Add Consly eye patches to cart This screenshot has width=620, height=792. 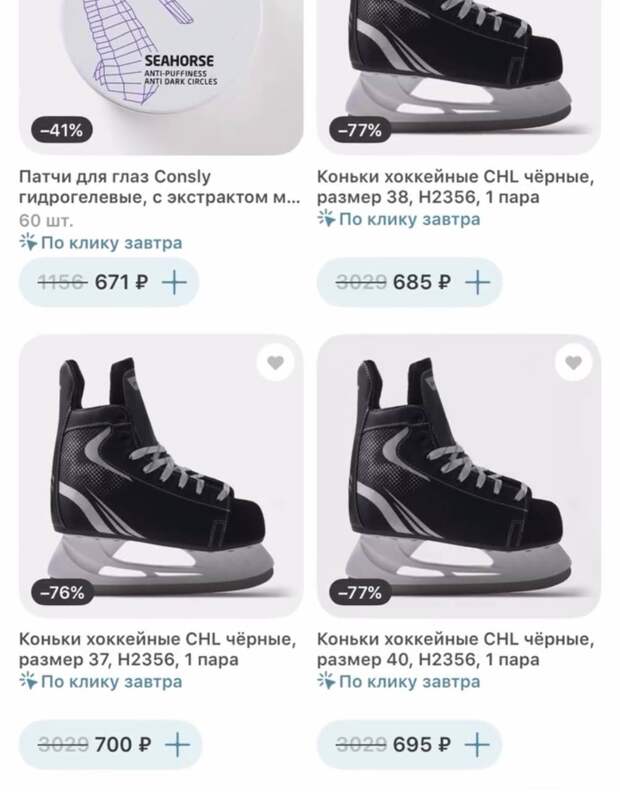(174, 282)
